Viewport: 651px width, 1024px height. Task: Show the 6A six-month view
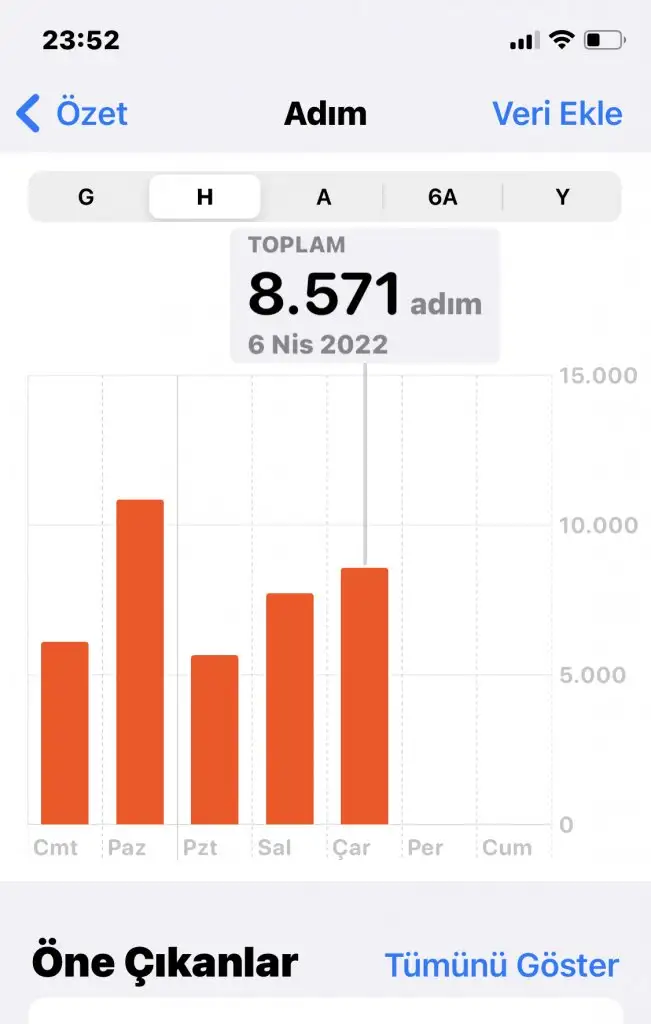click(442, 197)
